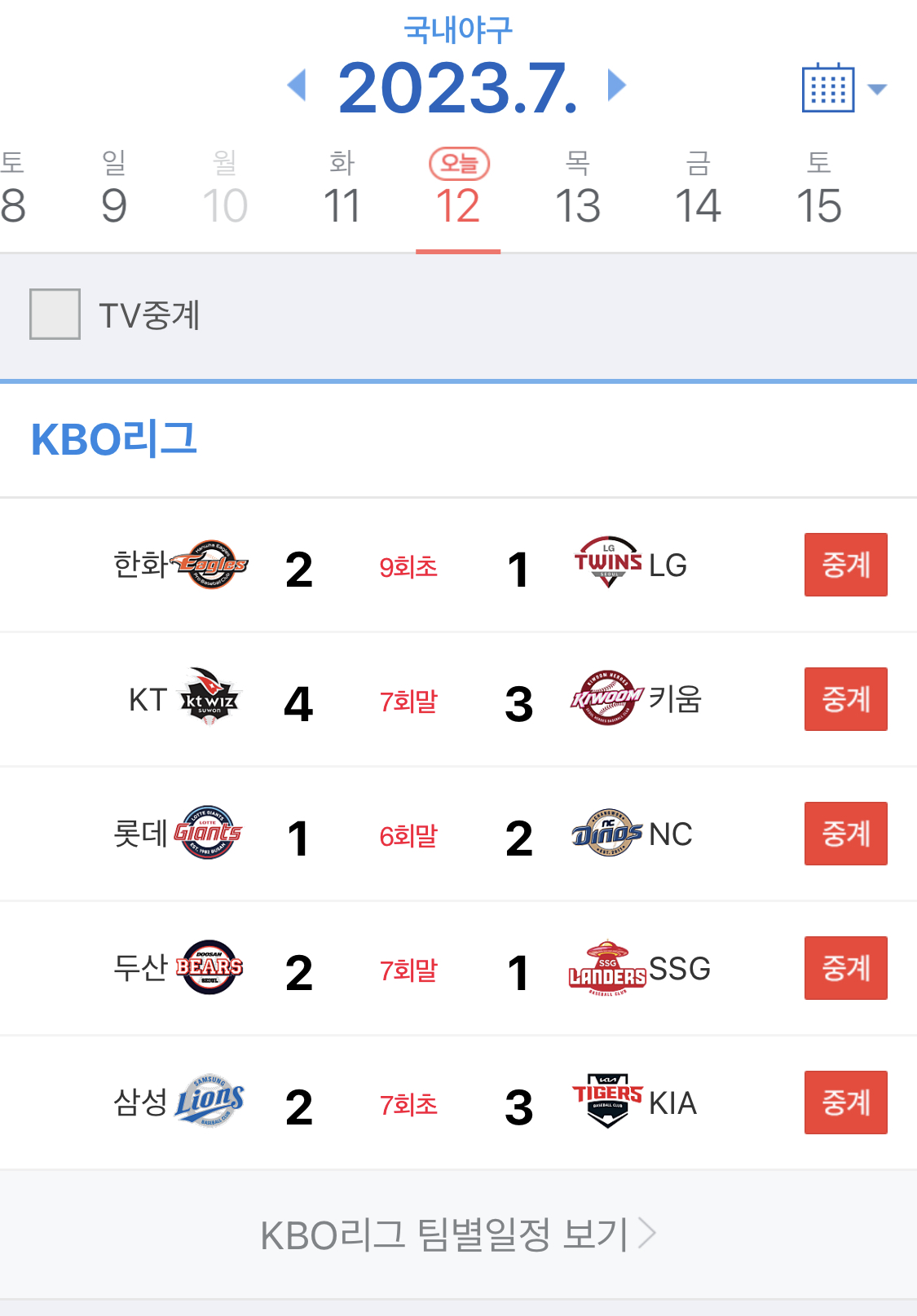
Task: Go to the next month arrow
Action: coord(617,85)
